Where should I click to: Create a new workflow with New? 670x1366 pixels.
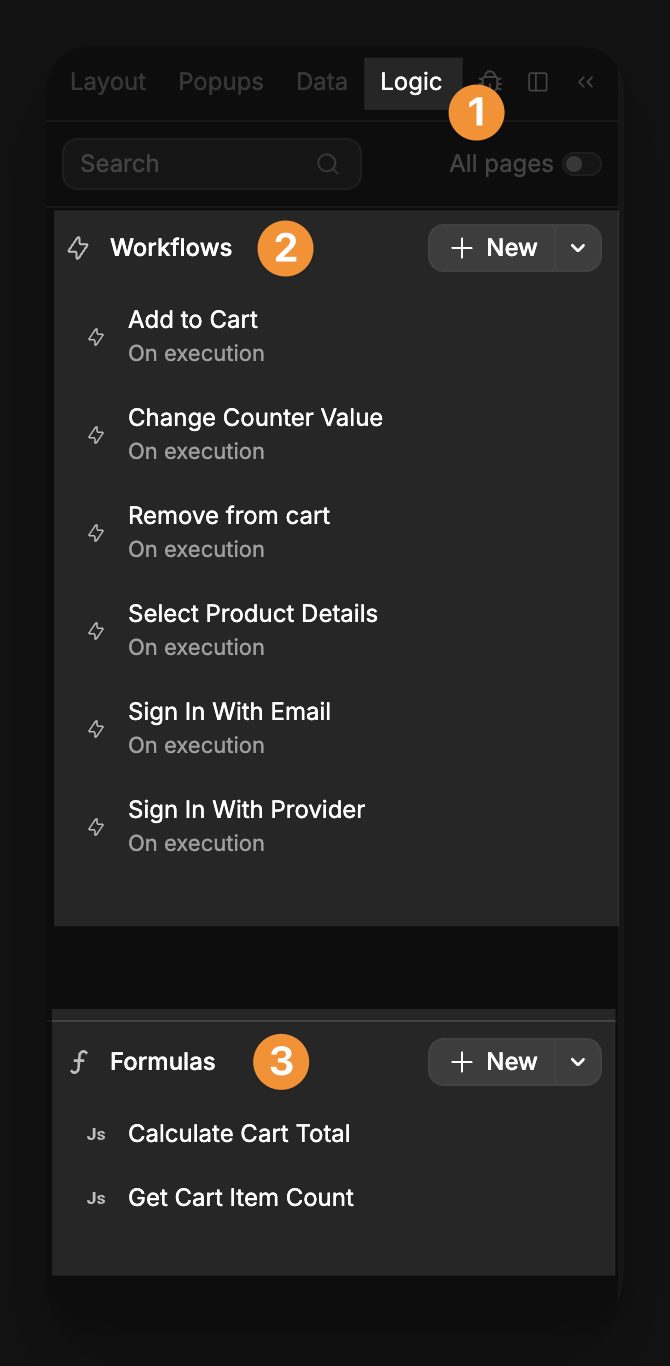[x=493, y=248]
